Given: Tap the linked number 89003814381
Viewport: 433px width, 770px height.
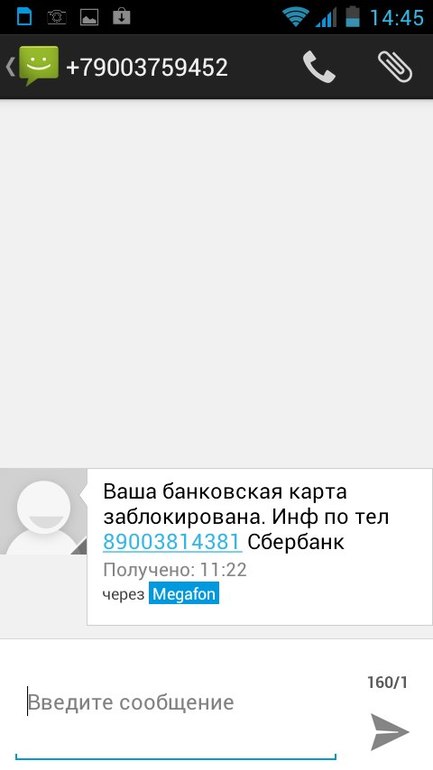Looking at the screenshot, I should click(x=172, y=542).
